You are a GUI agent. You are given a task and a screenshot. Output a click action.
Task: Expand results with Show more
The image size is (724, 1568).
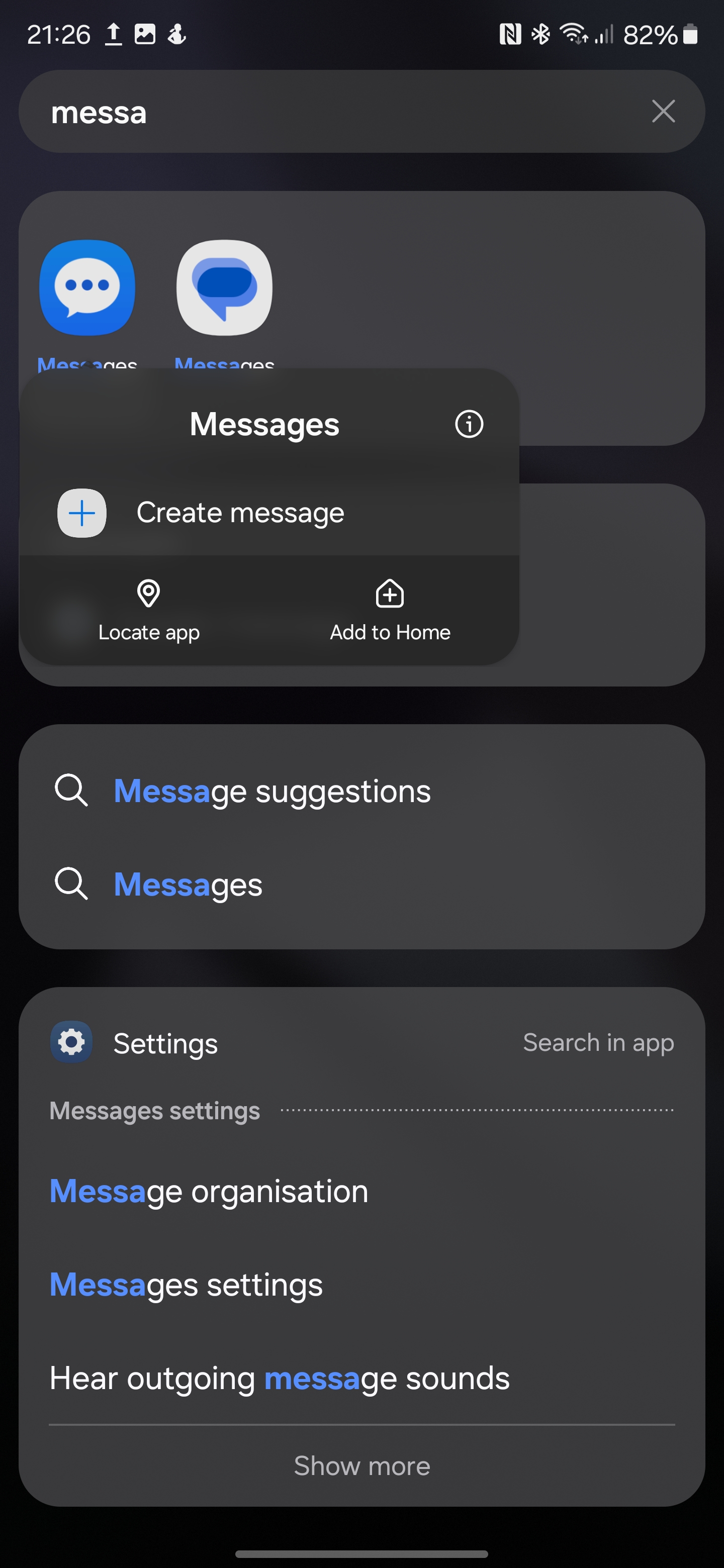(x=361, y=1466)
